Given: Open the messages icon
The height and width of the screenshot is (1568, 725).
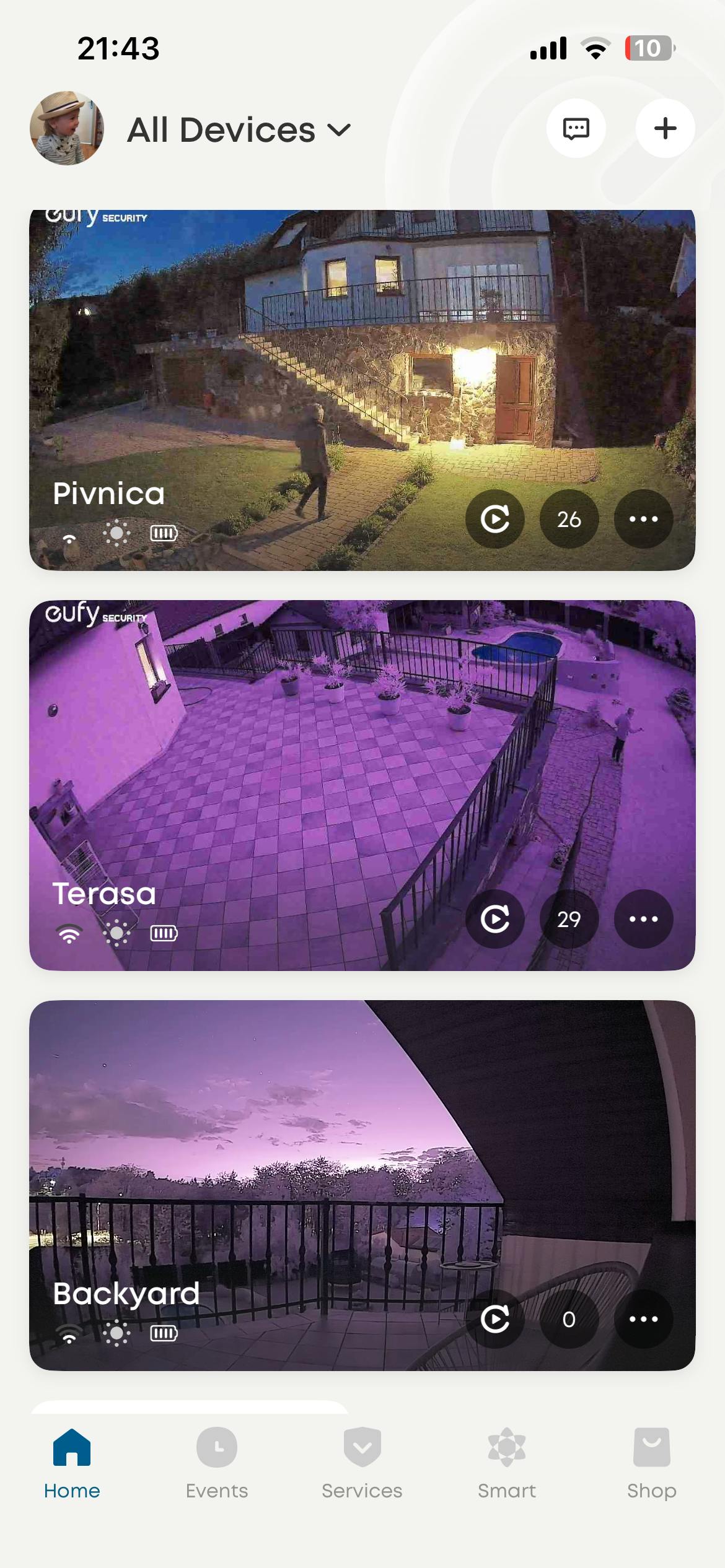Looking at the screenshot, I should point(576,129).
